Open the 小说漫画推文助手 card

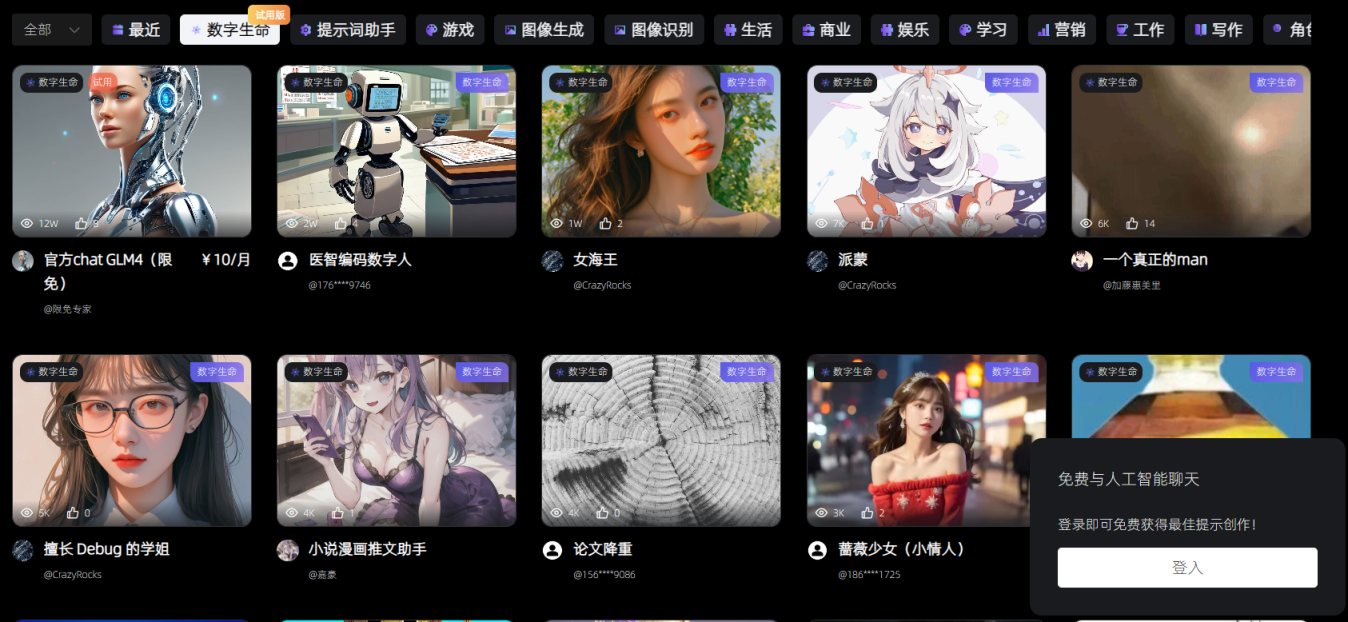396,440
